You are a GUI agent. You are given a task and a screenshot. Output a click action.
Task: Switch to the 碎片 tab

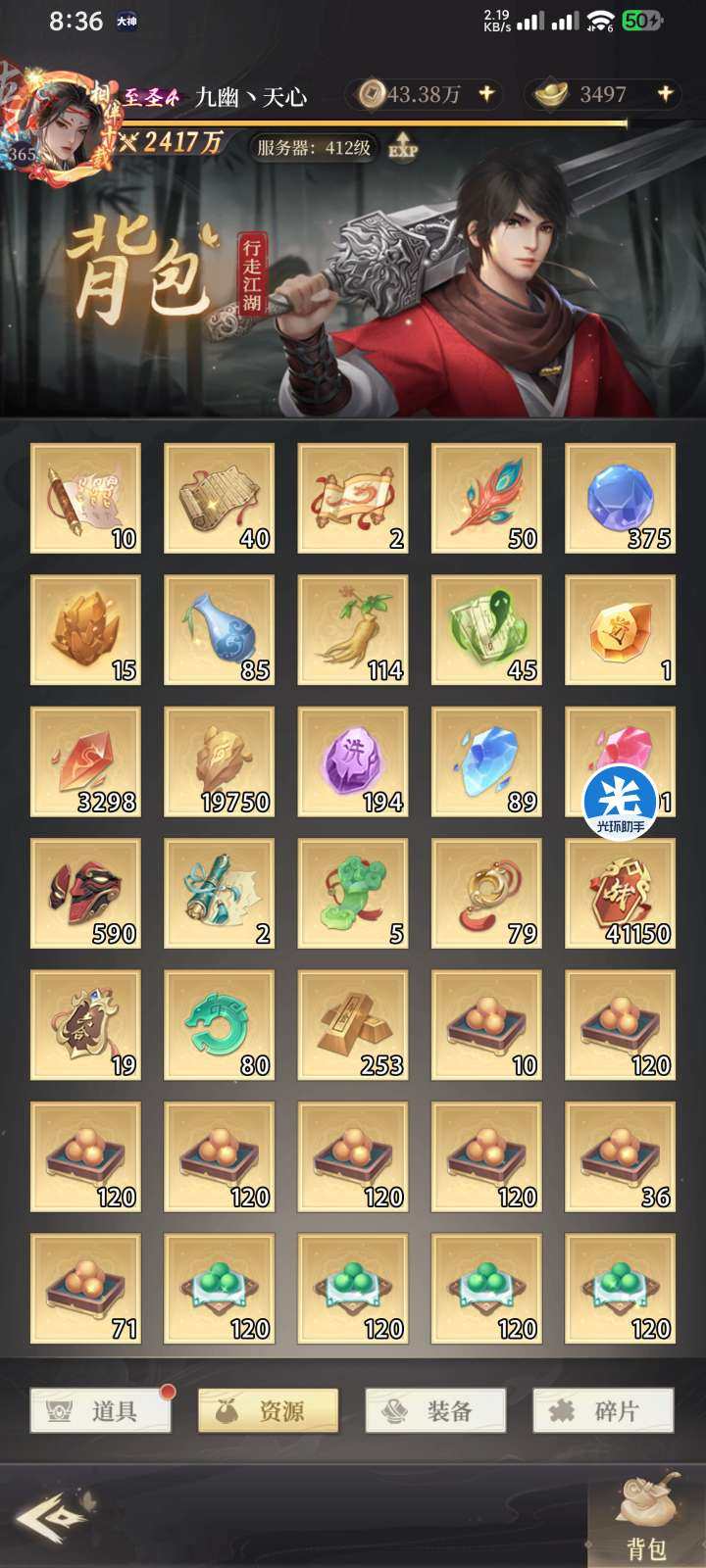click(x=603, y=1411)
